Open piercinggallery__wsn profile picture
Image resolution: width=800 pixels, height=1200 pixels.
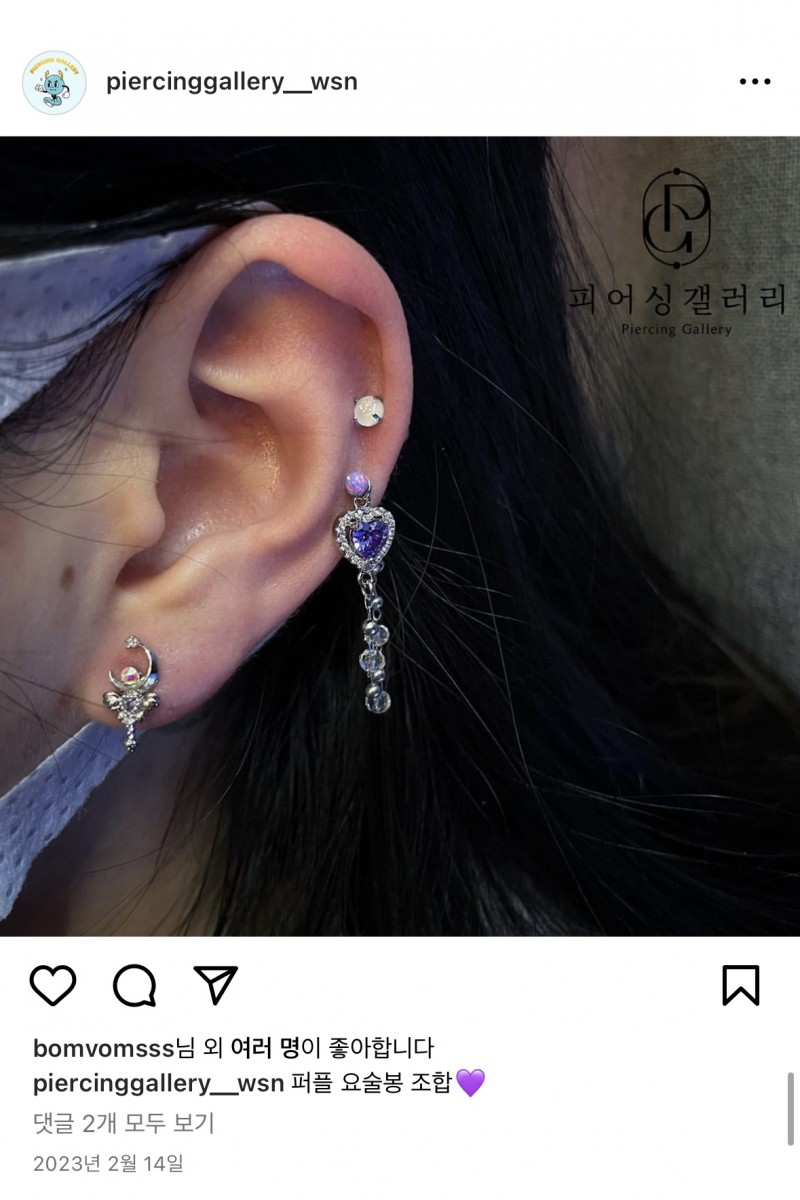point(54,83)
